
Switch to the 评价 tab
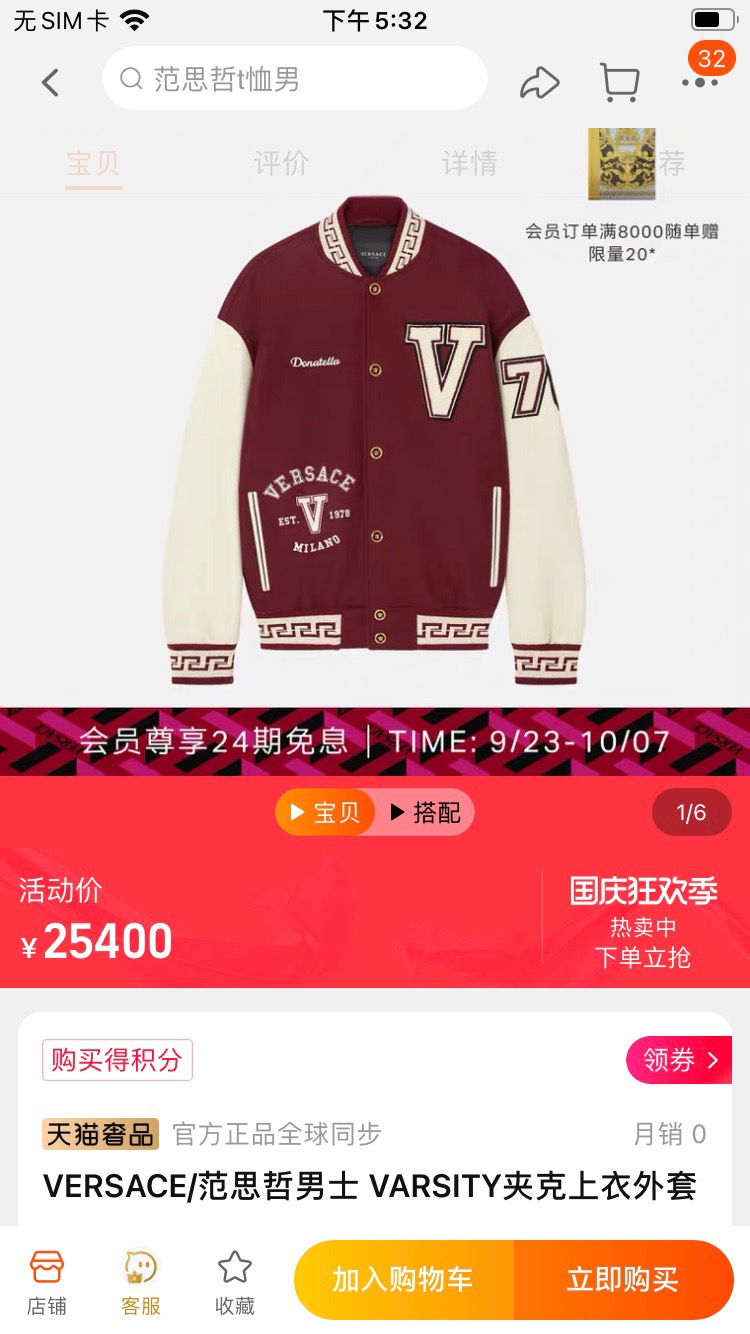[281, 163]
